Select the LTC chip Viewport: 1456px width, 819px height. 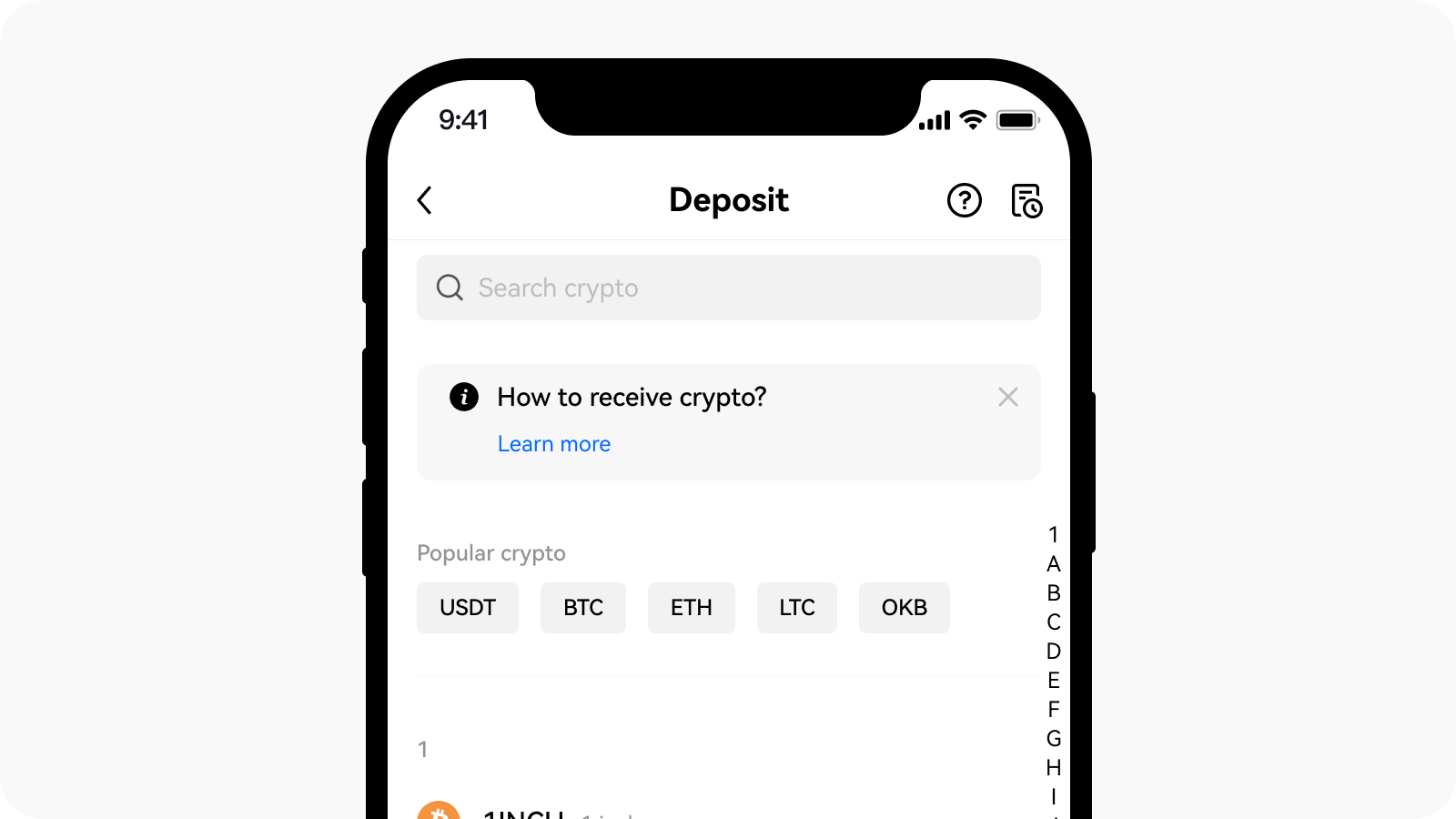tap(797, 608)
